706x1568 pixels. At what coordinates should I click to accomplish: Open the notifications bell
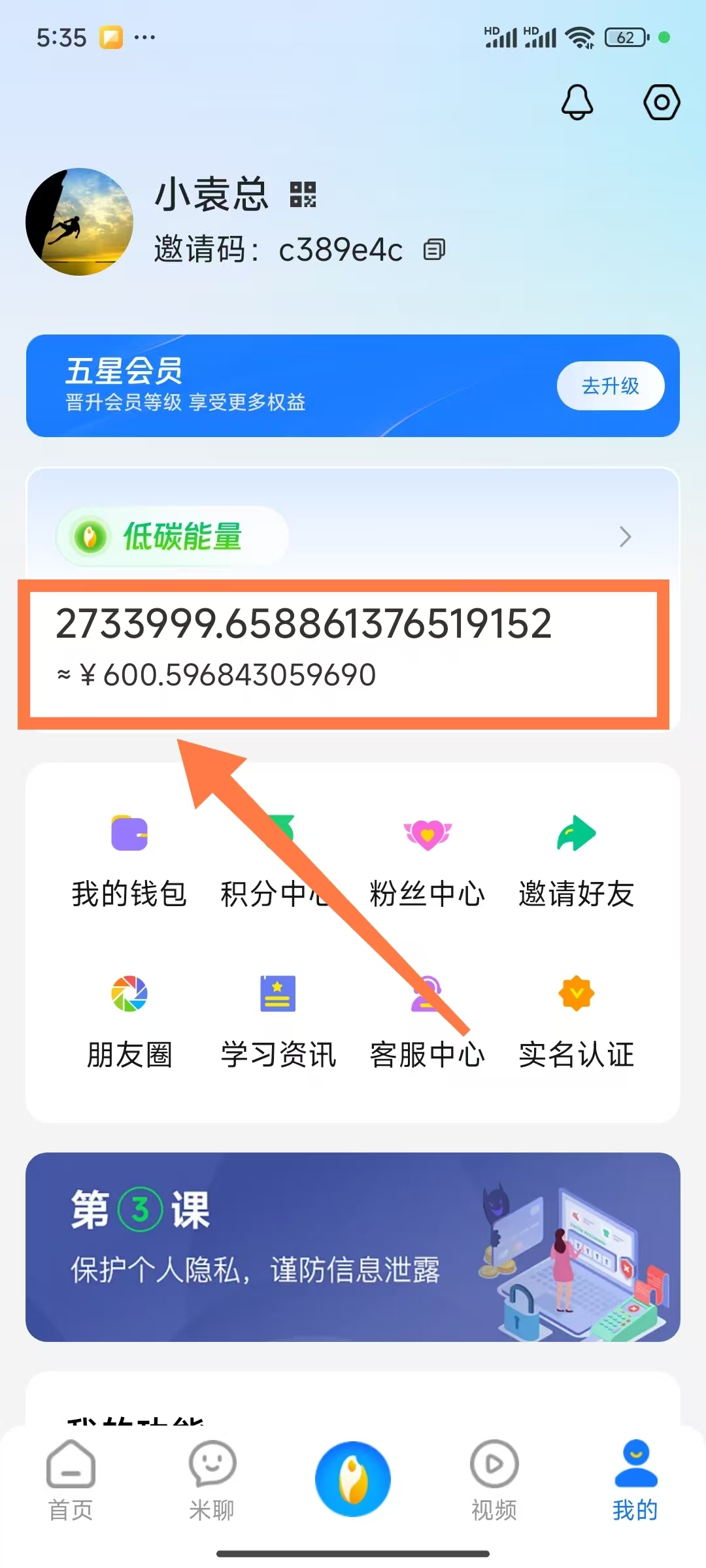tap(577, 103)
